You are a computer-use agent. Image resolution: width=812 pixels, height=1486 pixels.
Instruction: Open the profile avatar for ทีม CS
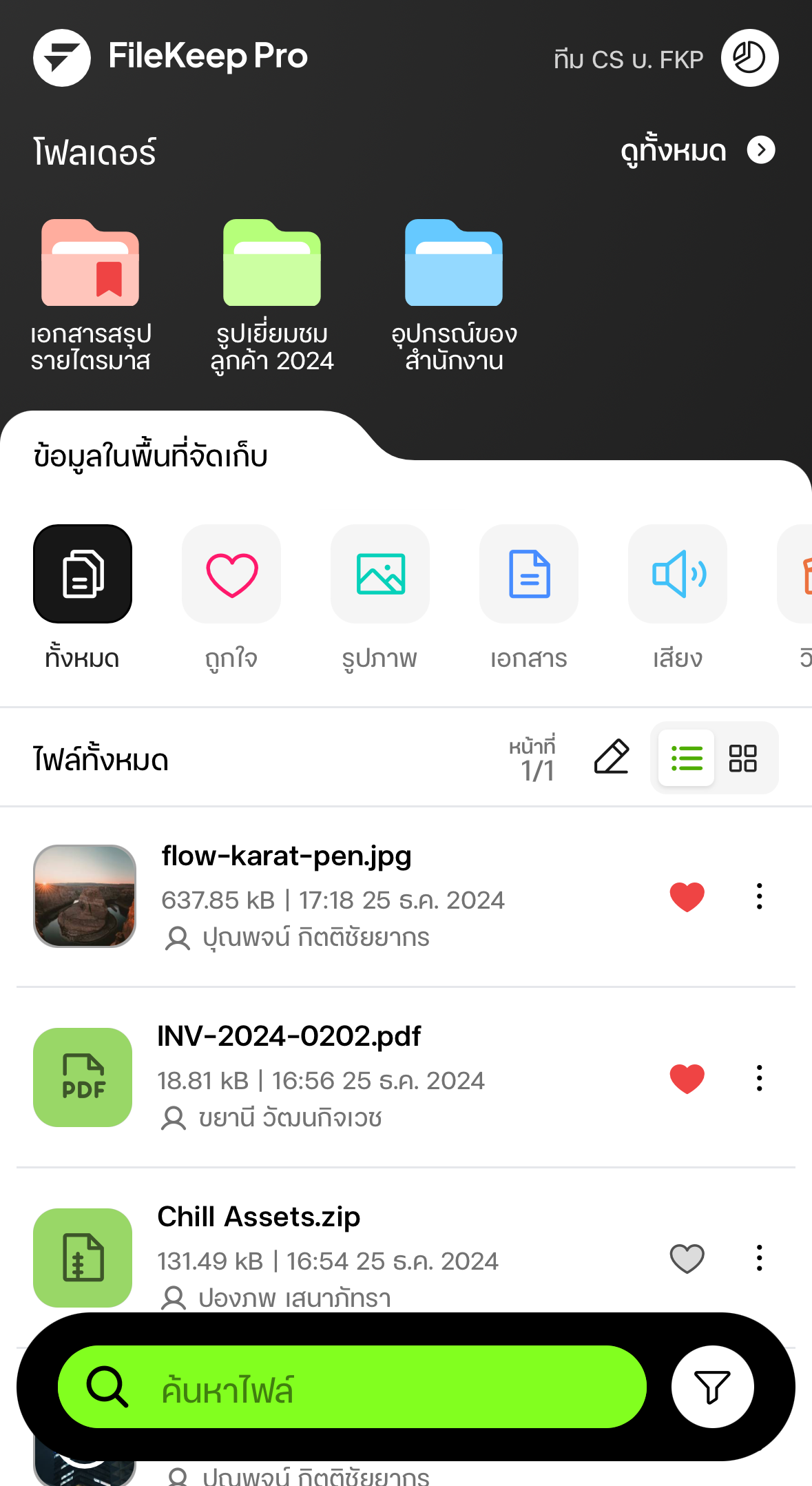click(749, 57)
